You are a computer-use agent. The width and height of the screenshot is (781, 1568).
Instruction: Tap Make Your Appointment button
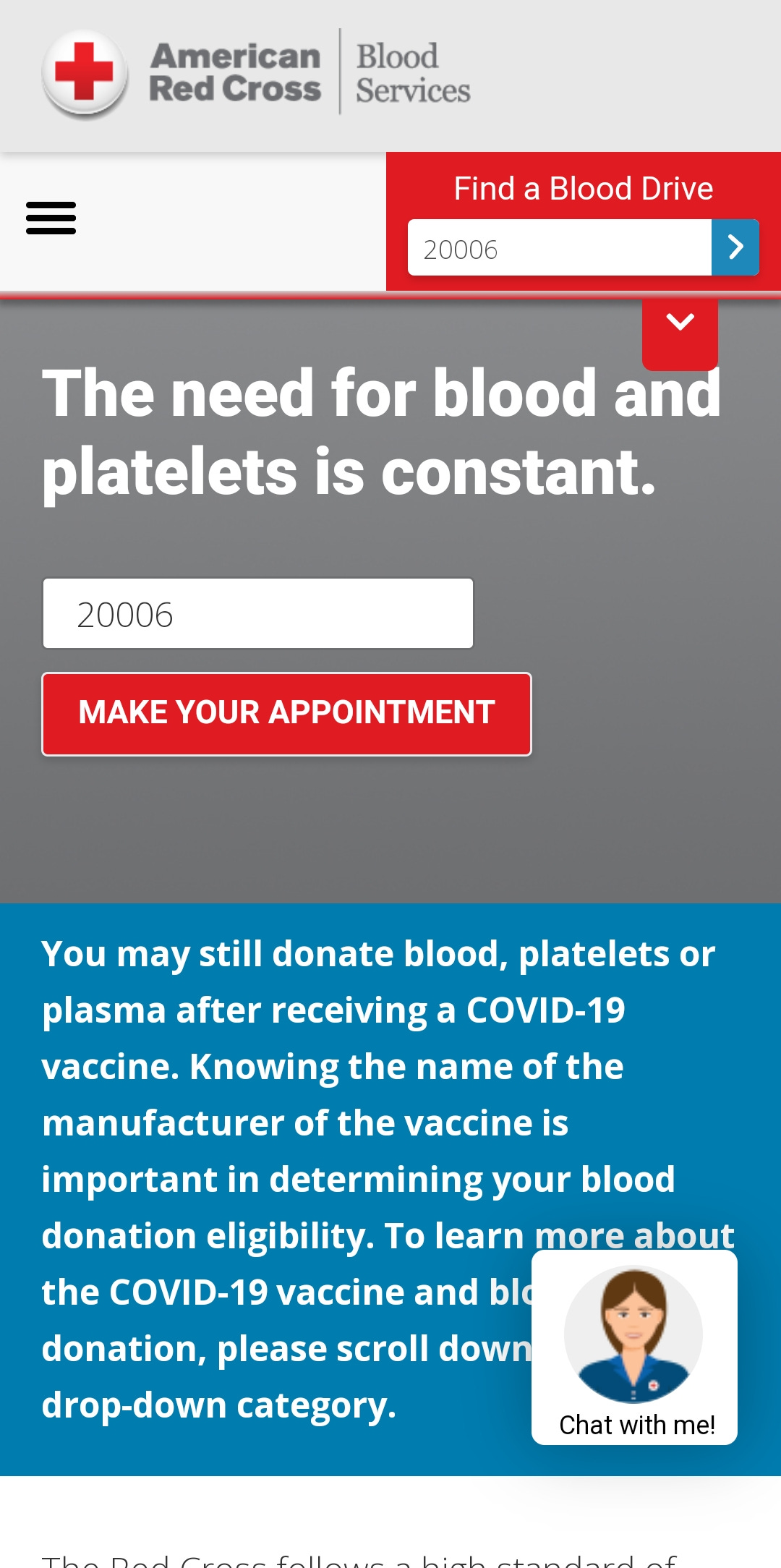287,715
